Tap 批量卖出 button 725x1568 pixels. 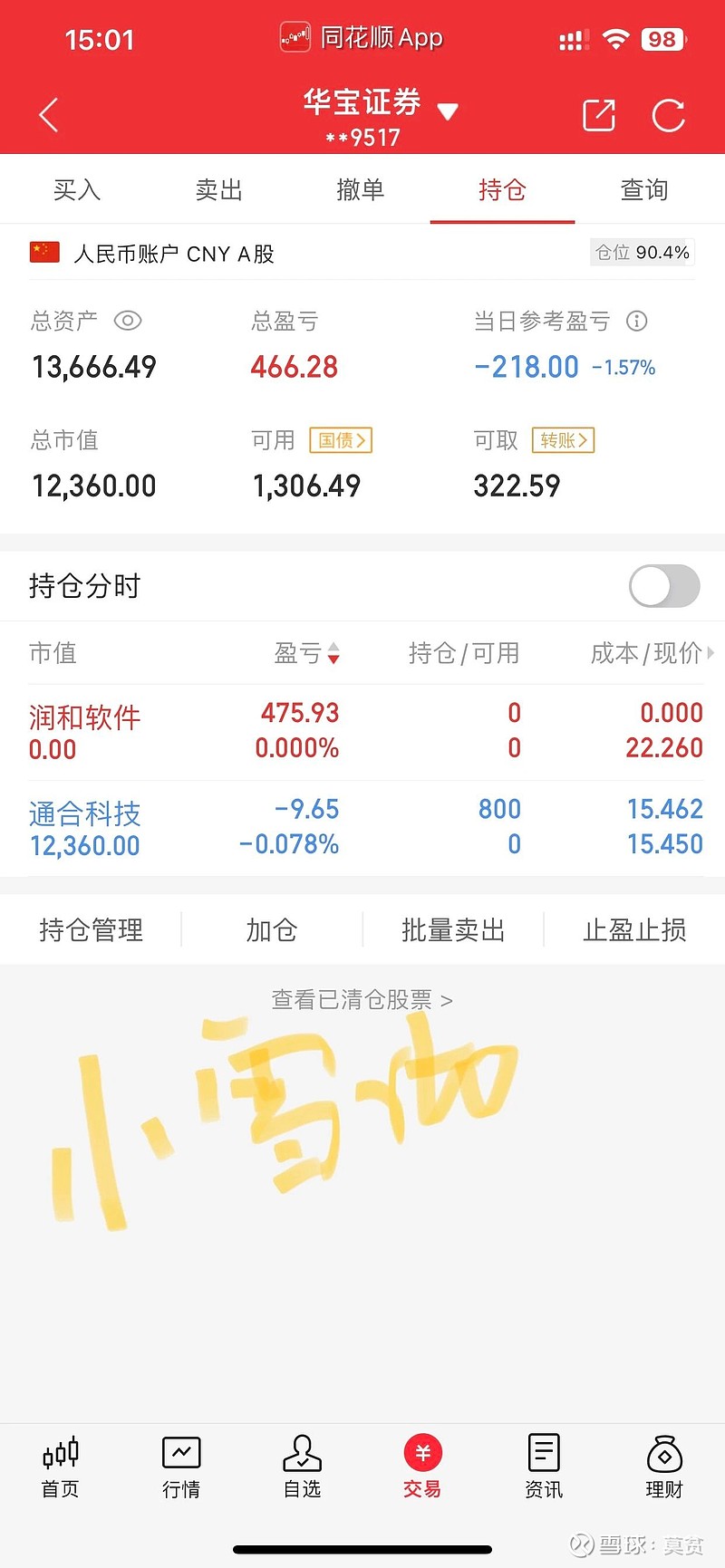click(x=453, y=929)
